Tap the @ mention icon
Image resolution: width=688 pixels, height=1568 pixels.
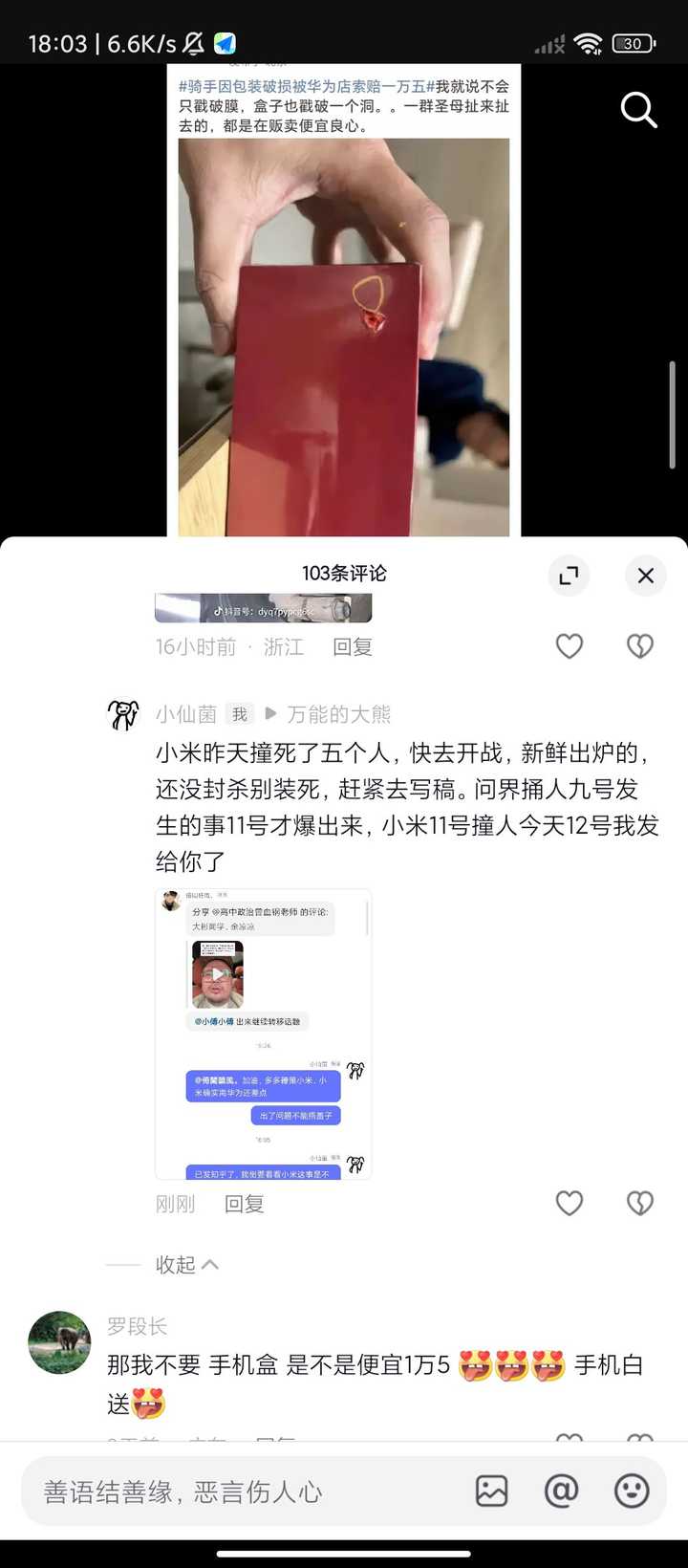tap(560, 1491)
